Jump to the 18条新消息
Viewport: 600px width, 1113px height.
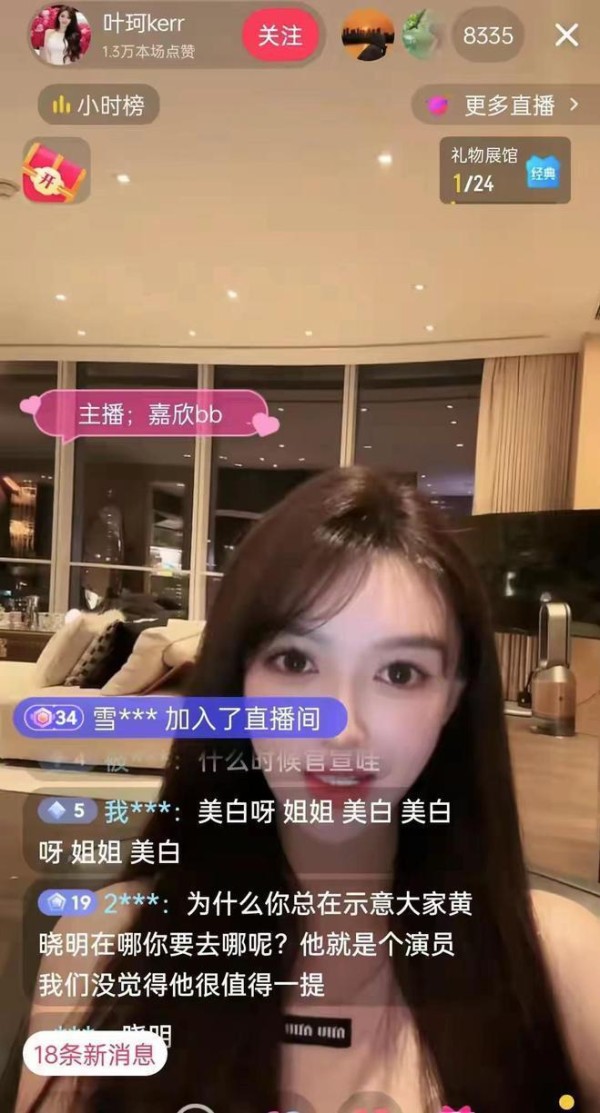(94, 1054)
